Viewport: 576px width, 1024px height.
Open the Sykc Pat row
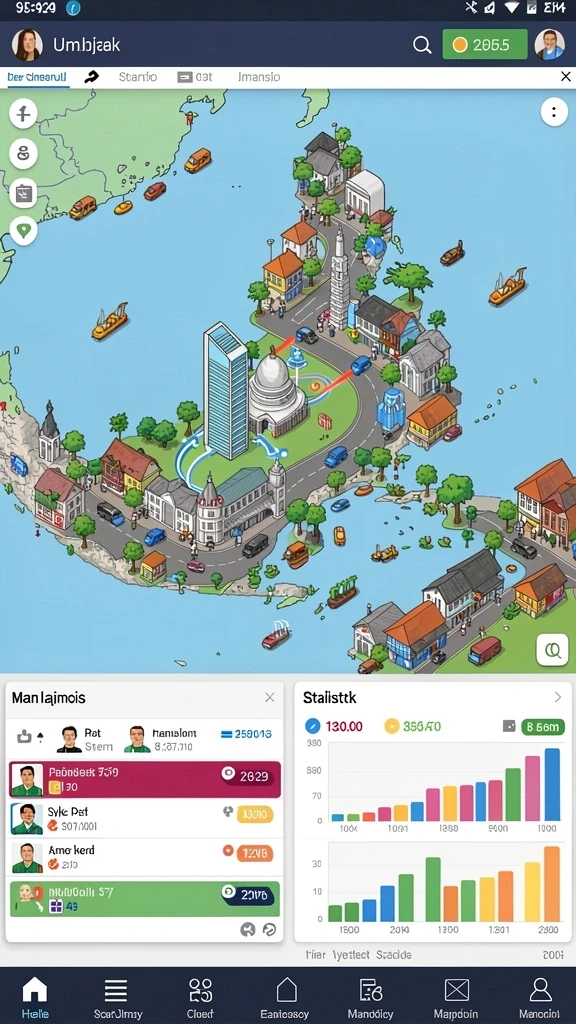coord(144,819)
